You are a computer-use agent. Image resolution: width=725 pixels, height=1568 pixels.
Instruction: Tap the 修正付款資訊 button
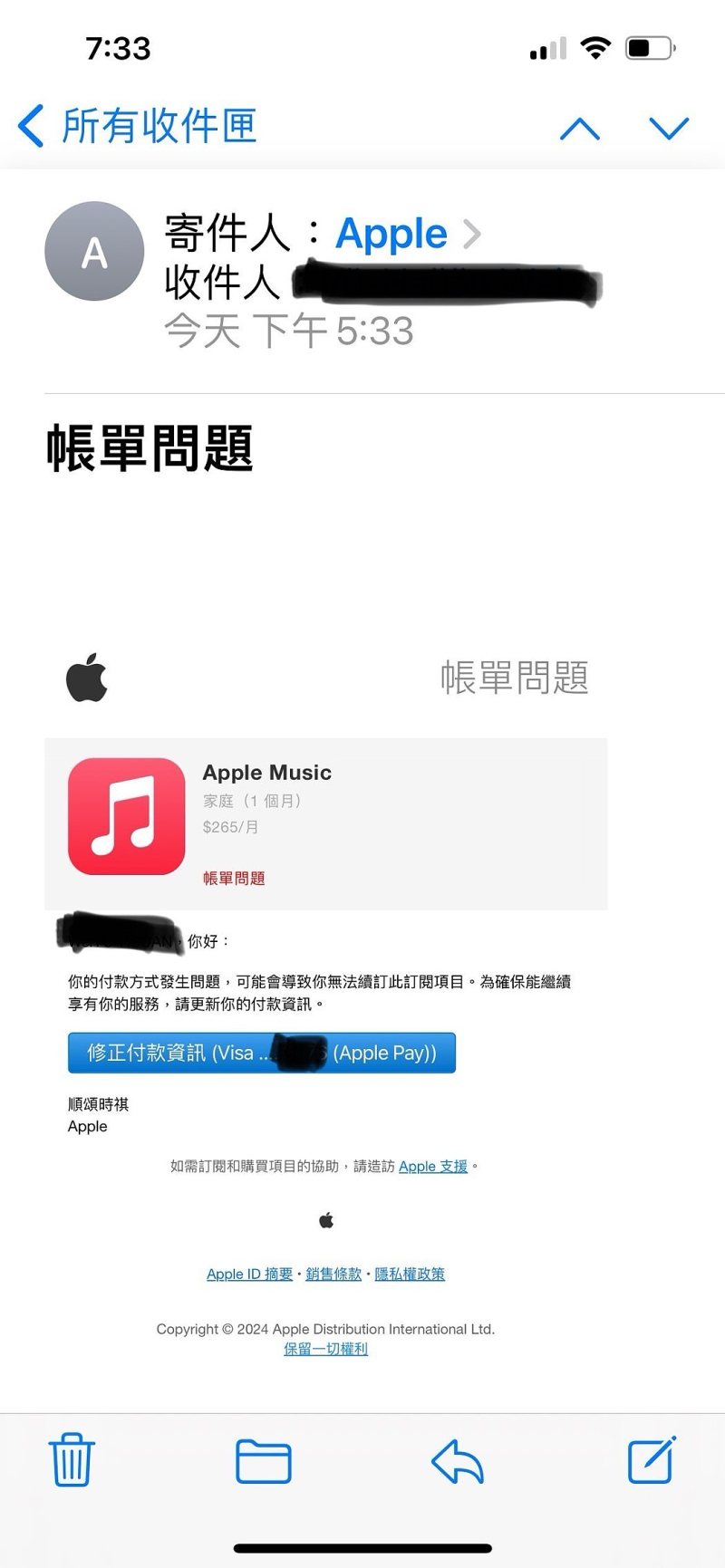(262, 1053)
